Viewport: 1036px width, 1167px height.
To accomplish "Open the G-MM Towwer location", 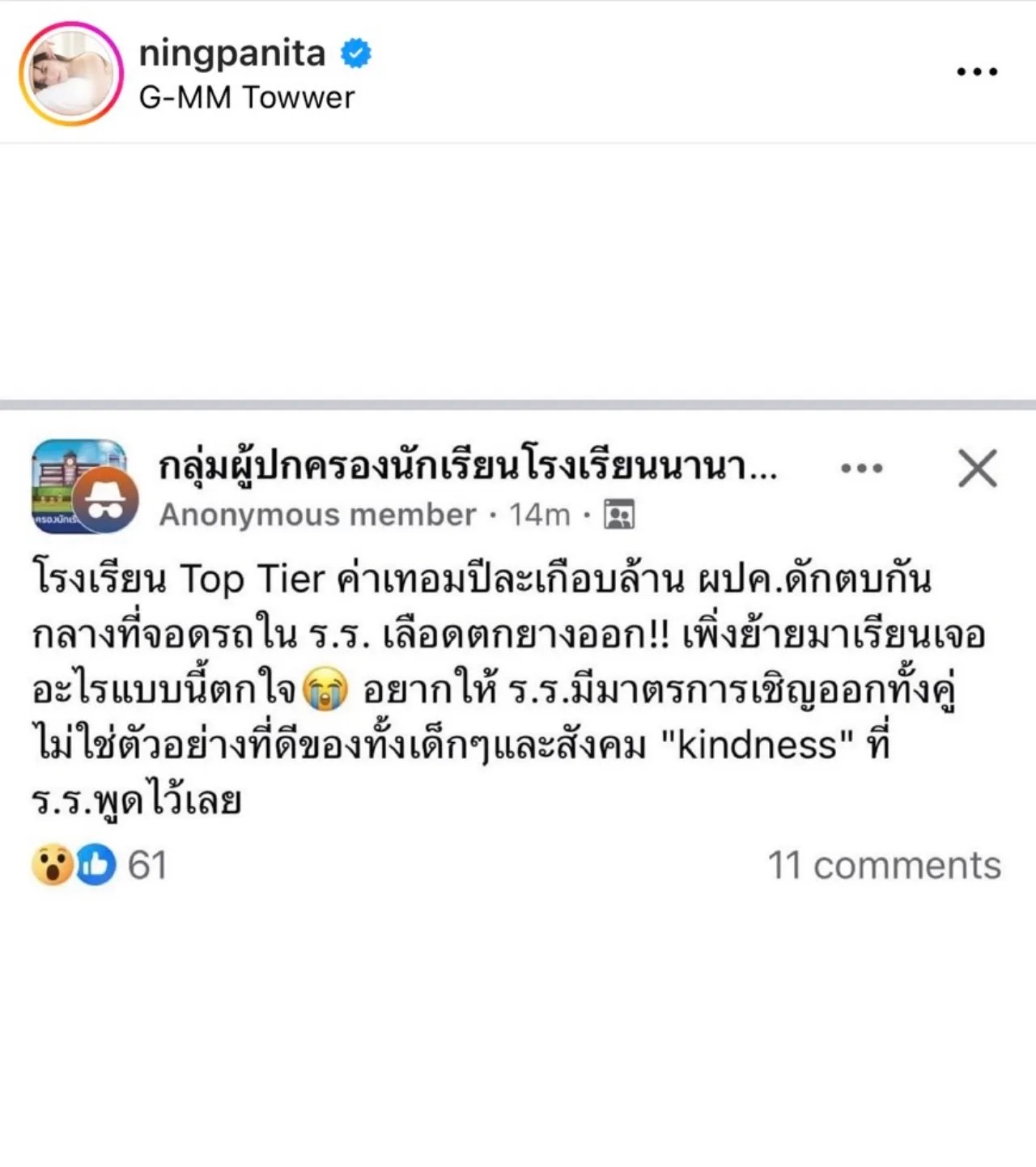I will 246,98.
